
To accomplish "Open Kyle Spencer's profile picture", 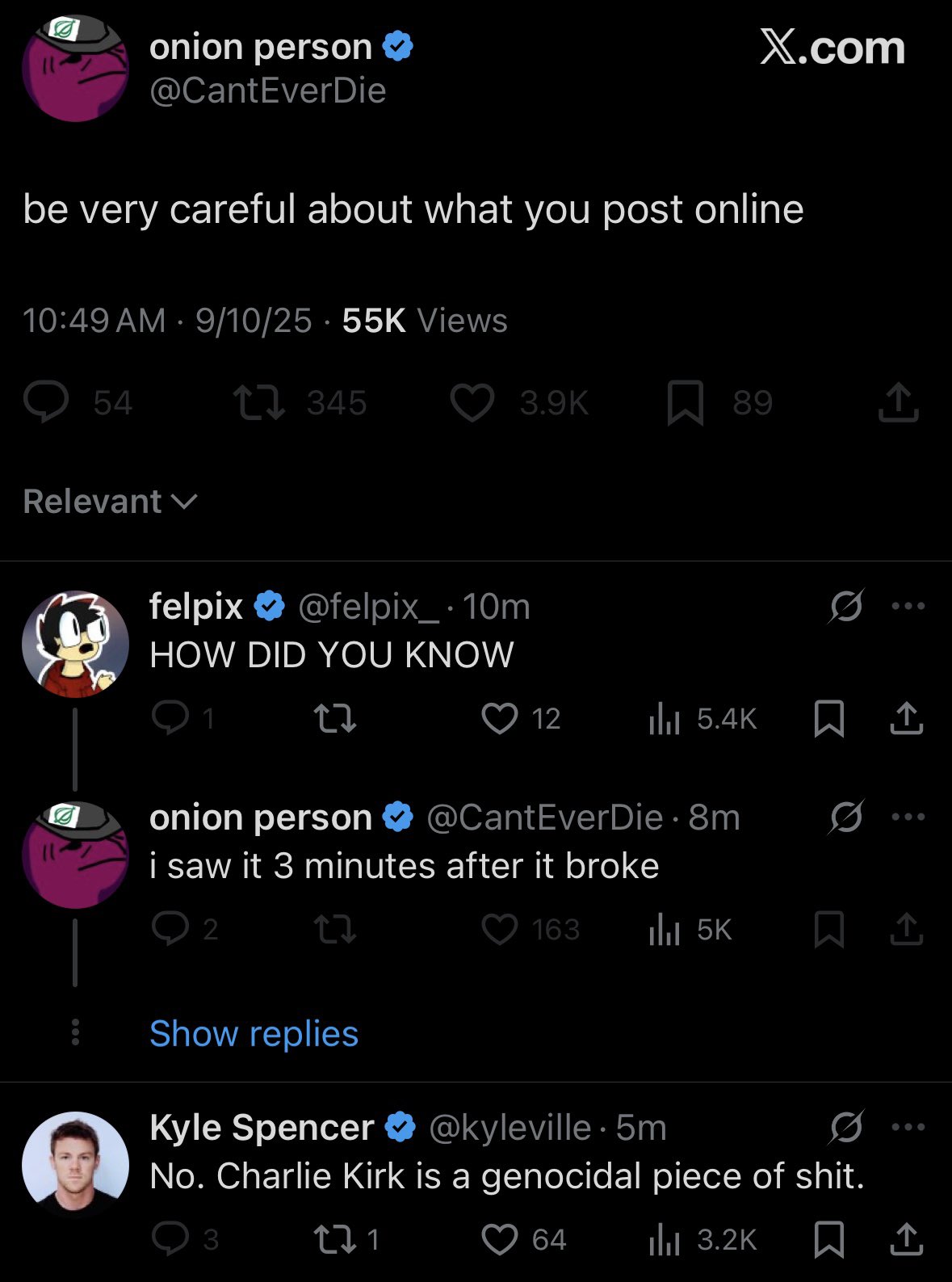I will (x=75, y=1164).
